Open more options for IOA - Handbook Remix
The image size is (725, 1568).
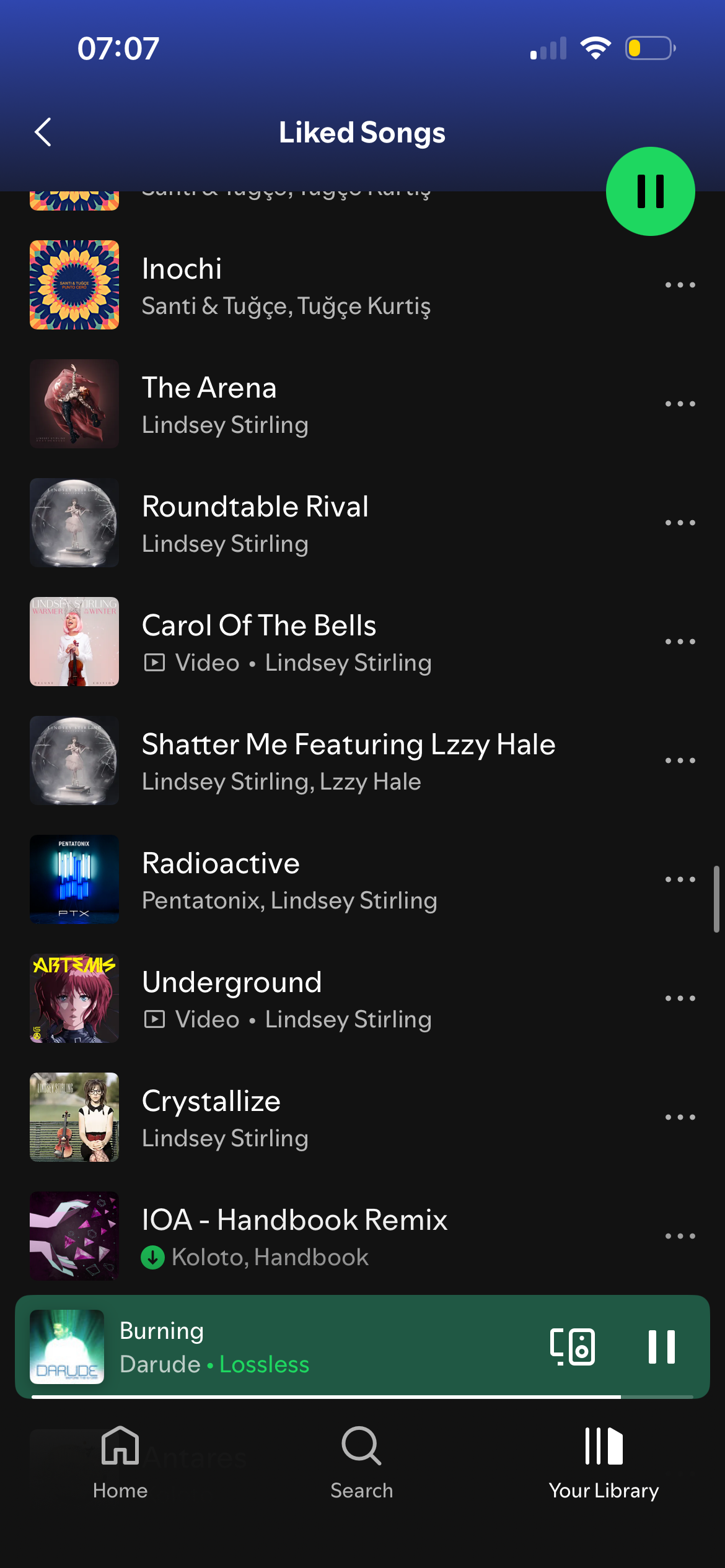point(680,1236)
